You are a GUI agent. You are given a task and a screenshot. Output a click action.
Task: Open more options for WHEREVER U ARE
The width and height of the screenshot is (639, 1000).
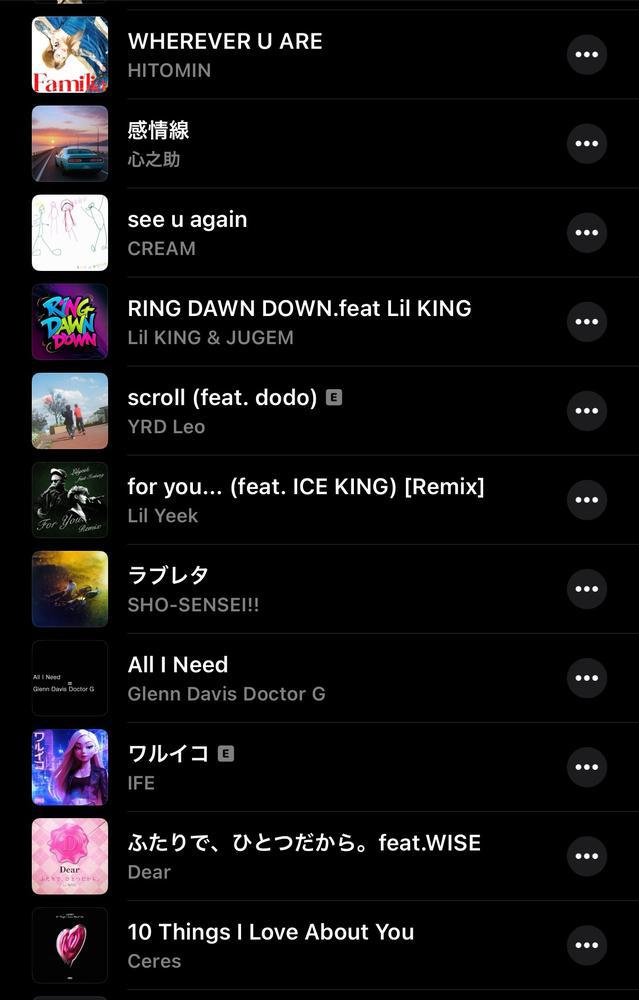tap(587, 55)
